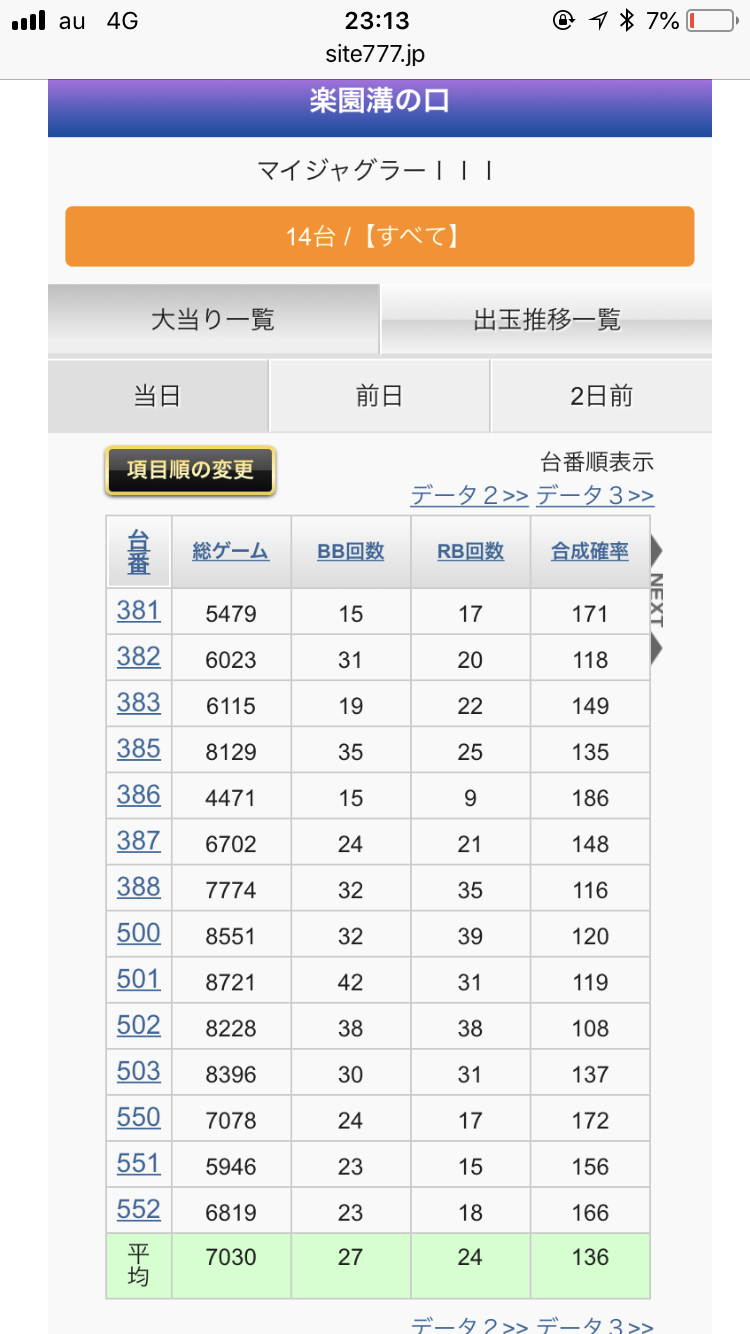
Task: Tap the orange 14台 / 【すべて】 button
Action: tap(379, 236)
